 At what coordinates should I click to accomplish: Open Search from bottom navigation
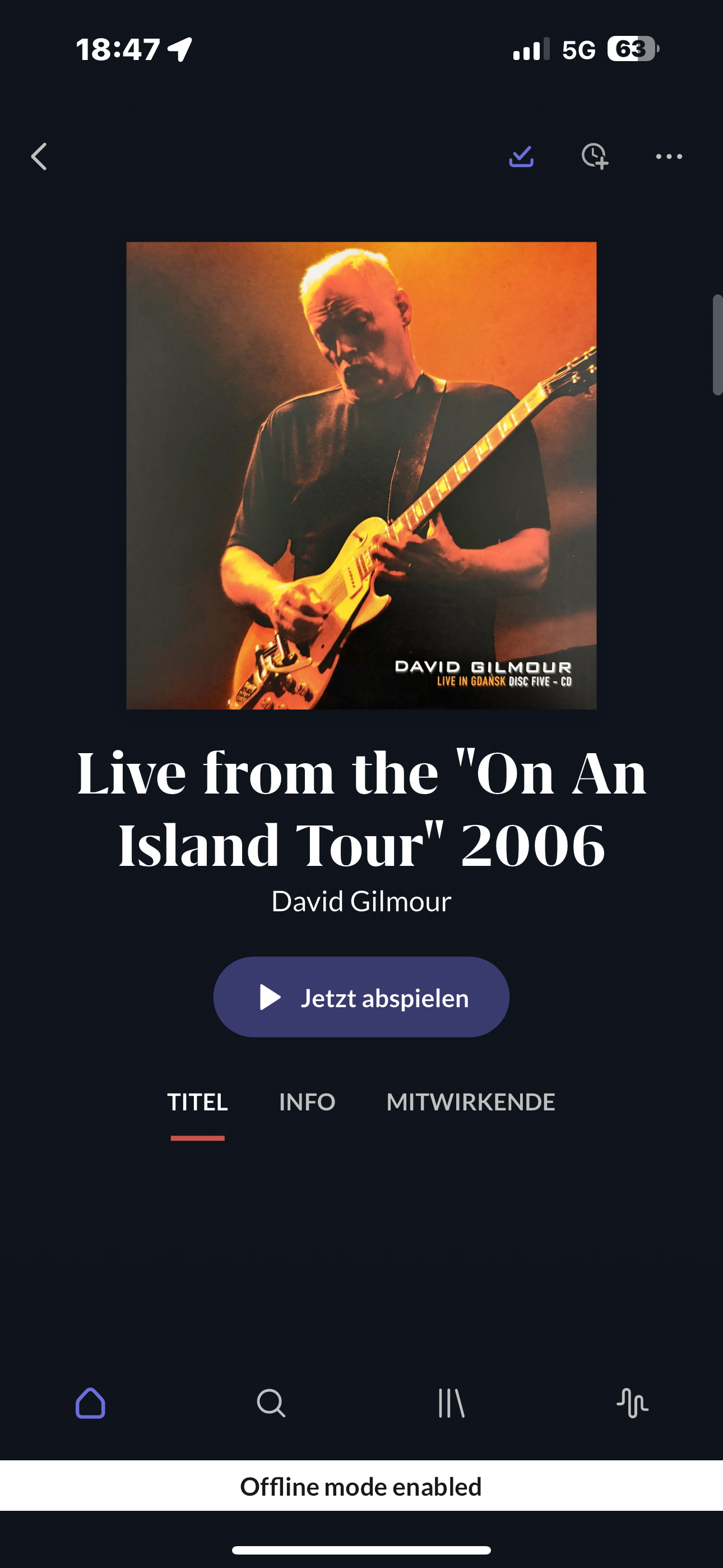(x=271, y=1403)
